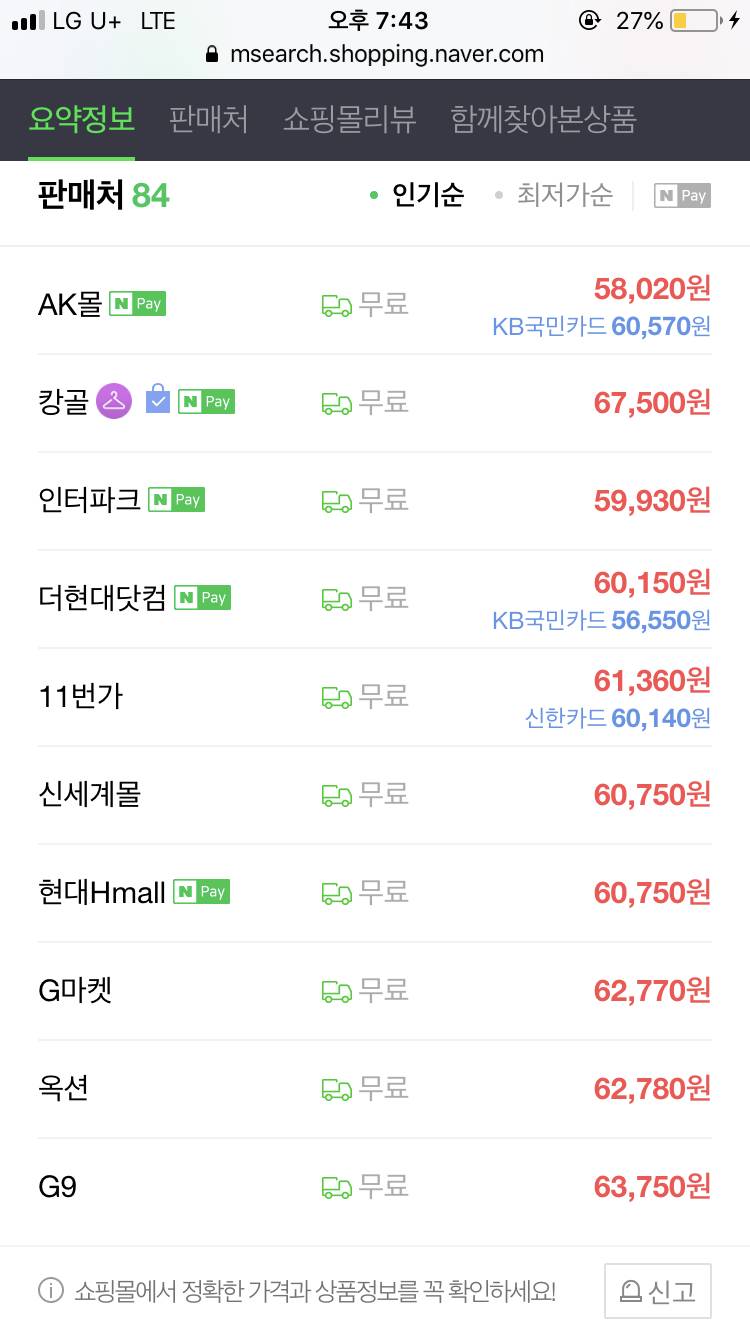Screen dimensions: 750x1334
Task: Select the 인기순 sort option
Action: pos(432,196)
